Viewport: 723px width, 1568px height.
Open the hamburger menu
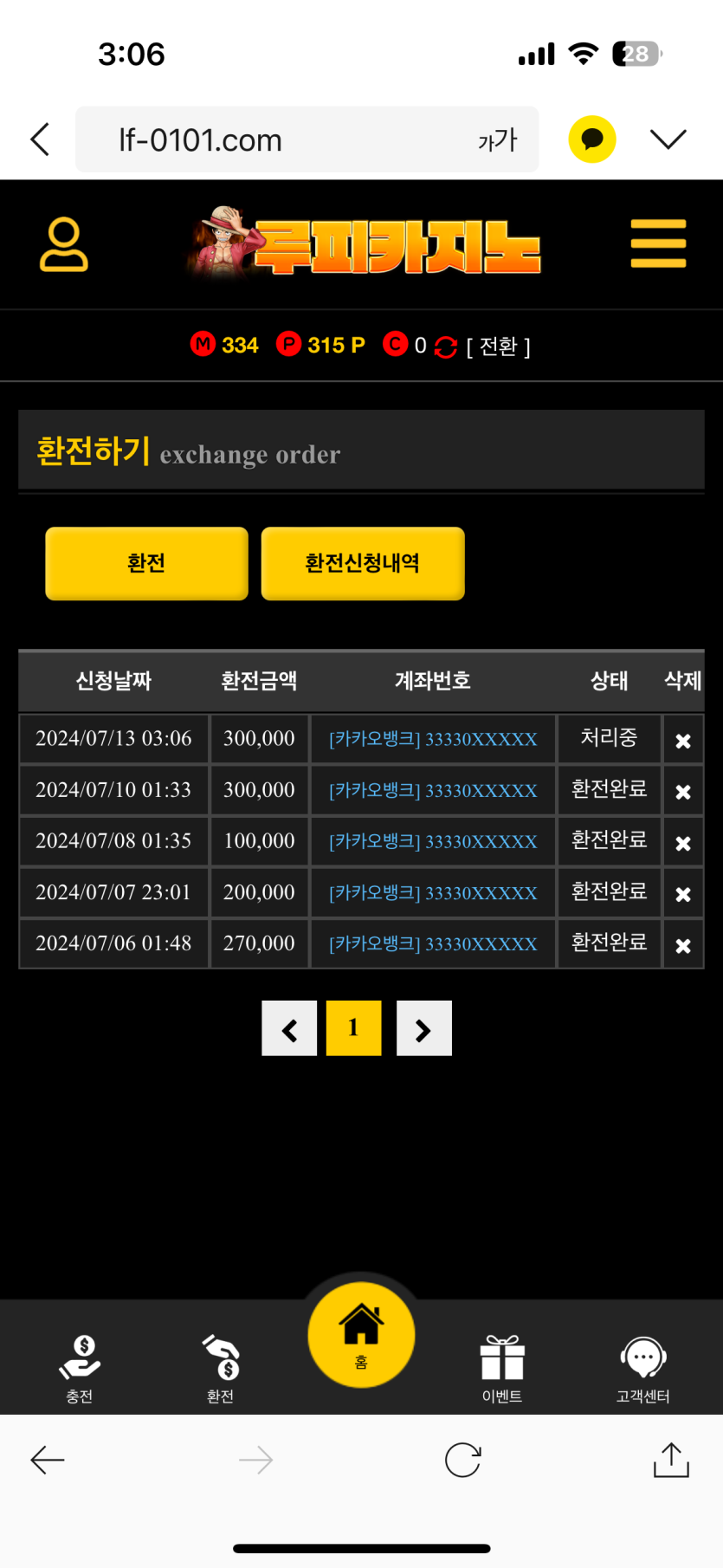pos(658,243)
